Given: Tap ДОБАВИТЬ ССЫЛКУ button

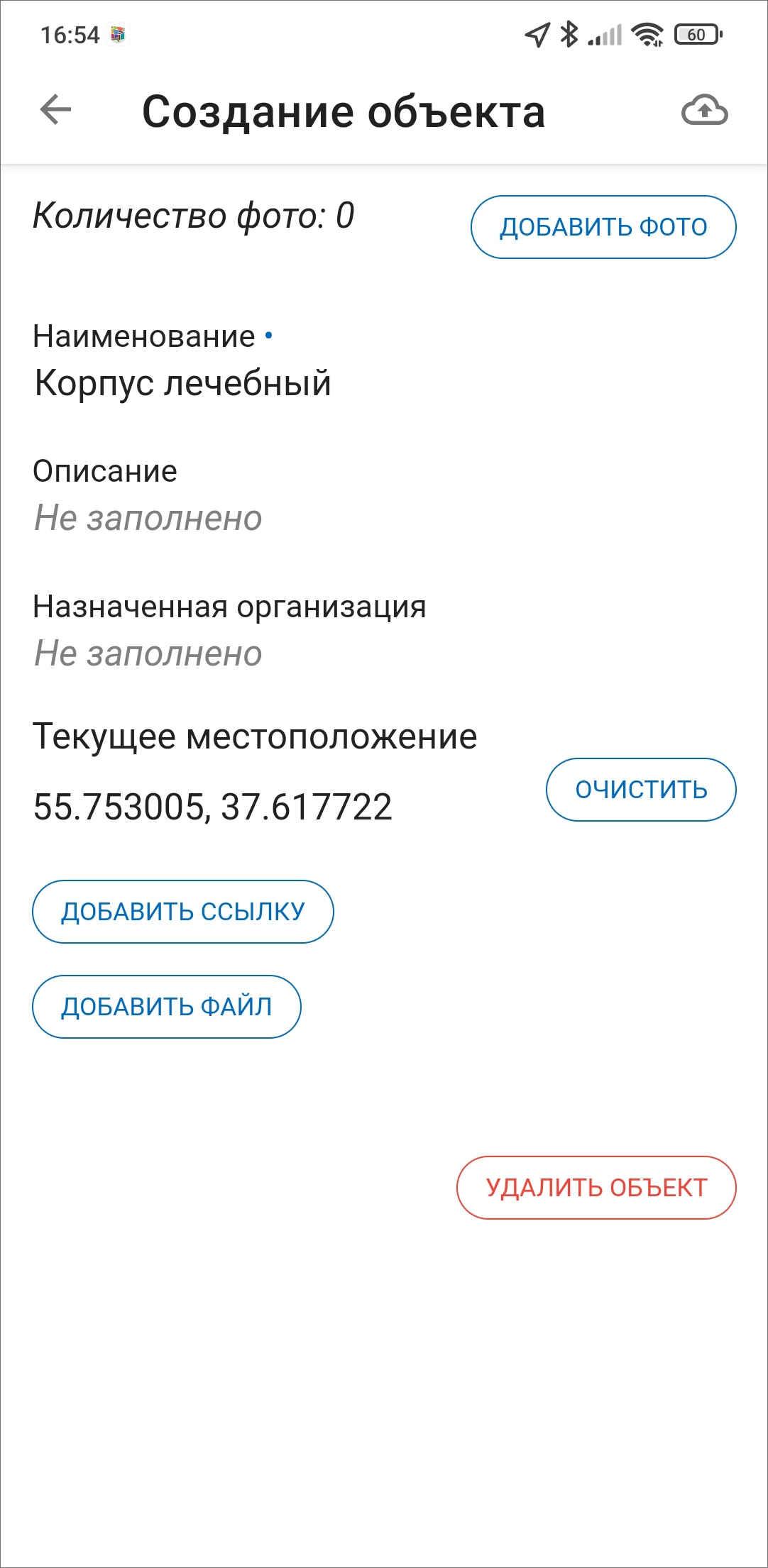Looking at the screenshot, I should coord(183,912).
